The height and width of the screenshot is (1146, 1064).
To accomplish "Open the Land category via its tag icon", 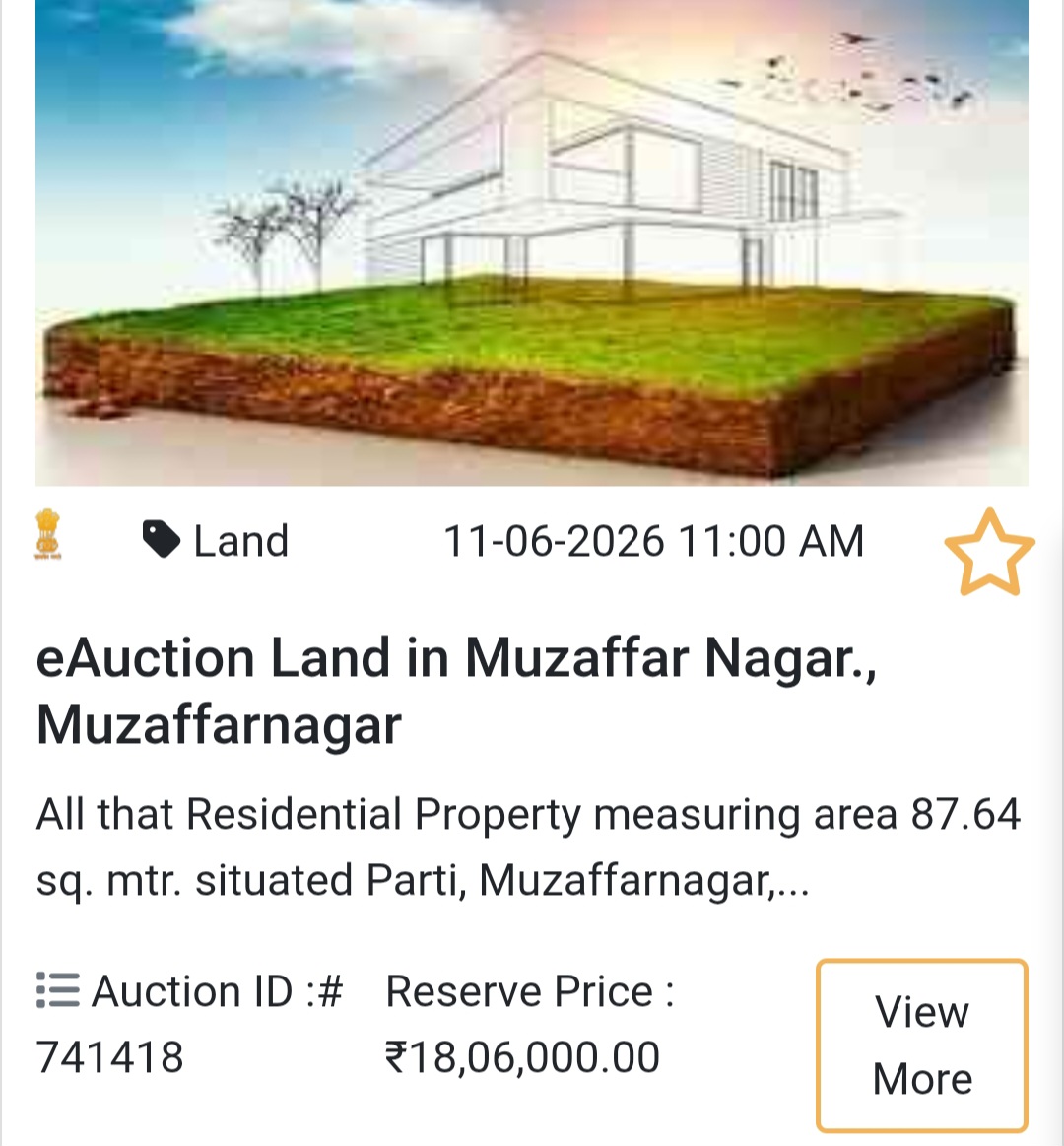I will point(161,540).
